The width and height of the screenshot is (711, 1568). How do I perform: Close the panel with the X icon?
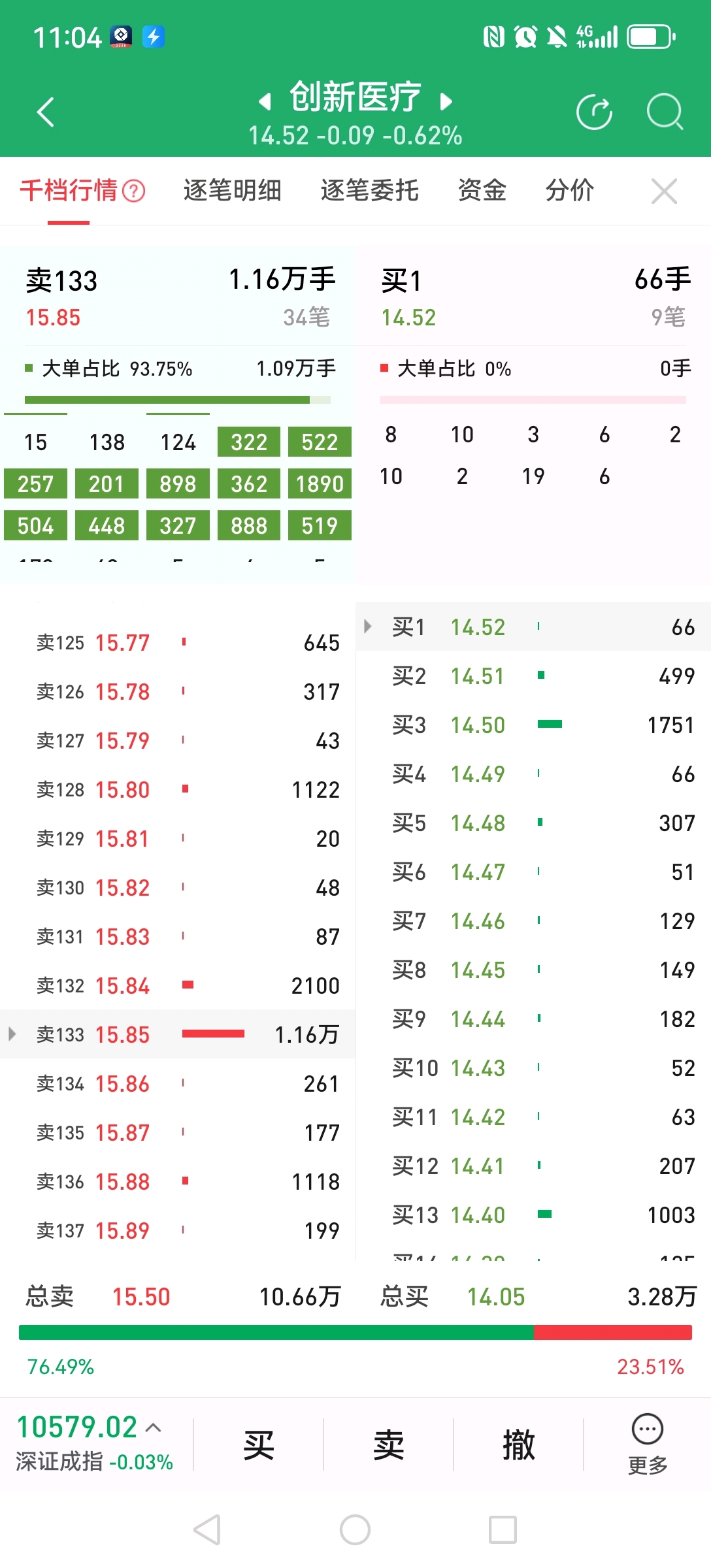pyautogui.click(x=664, y=191)
